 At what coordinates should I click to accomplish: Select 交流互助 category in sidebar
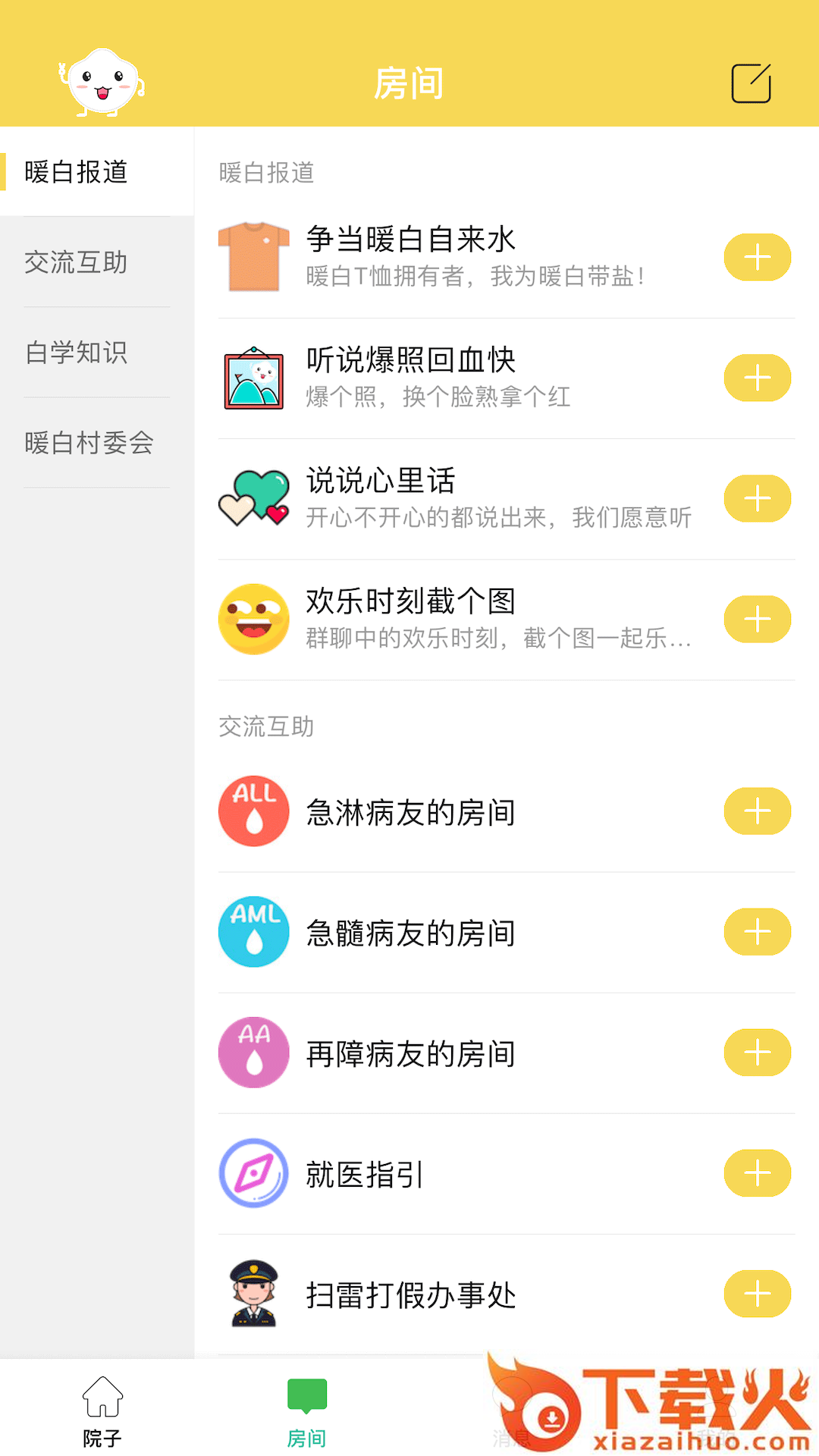click(x=97, y=262)
